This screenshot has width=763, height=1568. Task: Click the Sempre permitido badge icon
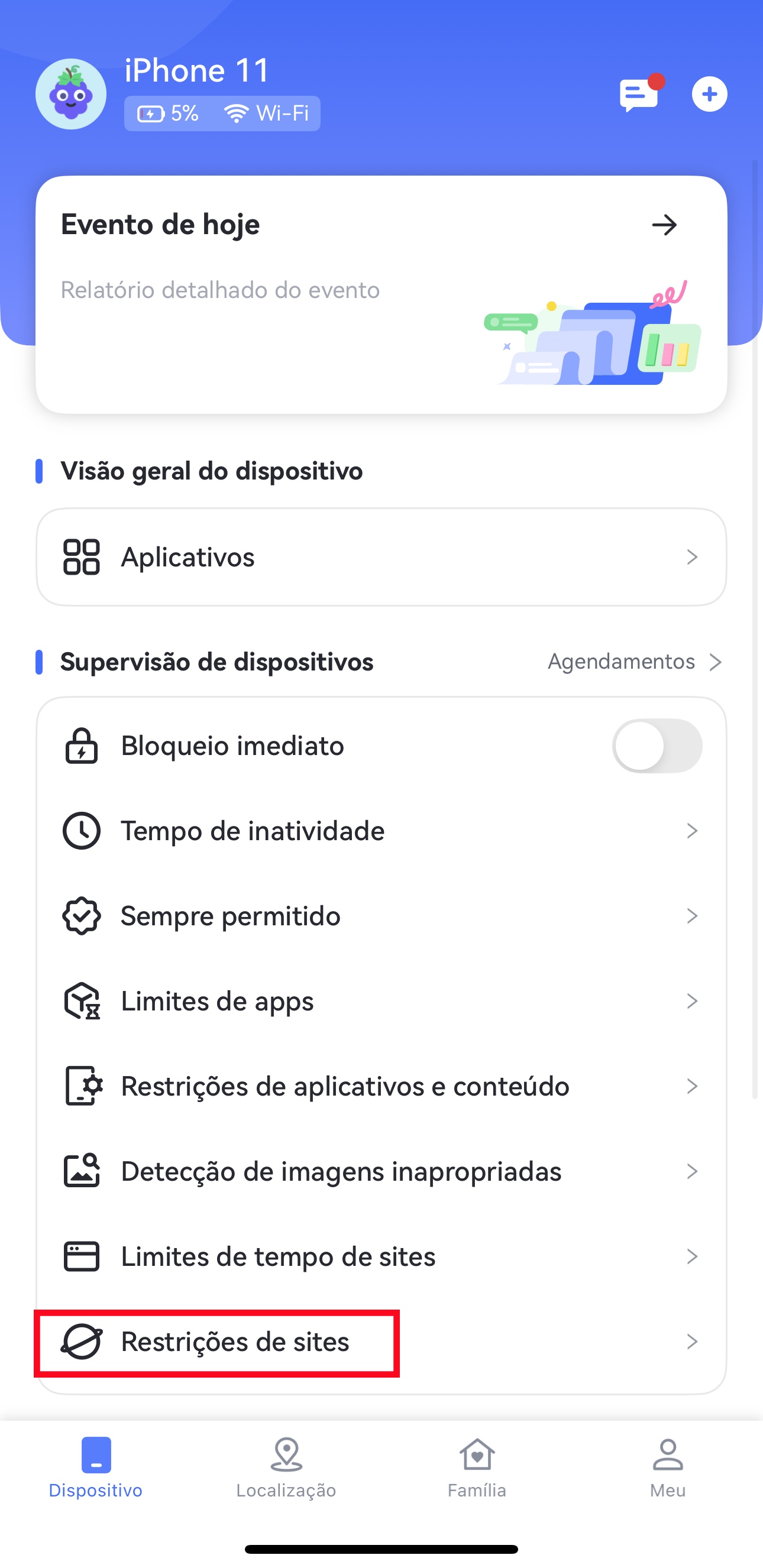point(82,915)
